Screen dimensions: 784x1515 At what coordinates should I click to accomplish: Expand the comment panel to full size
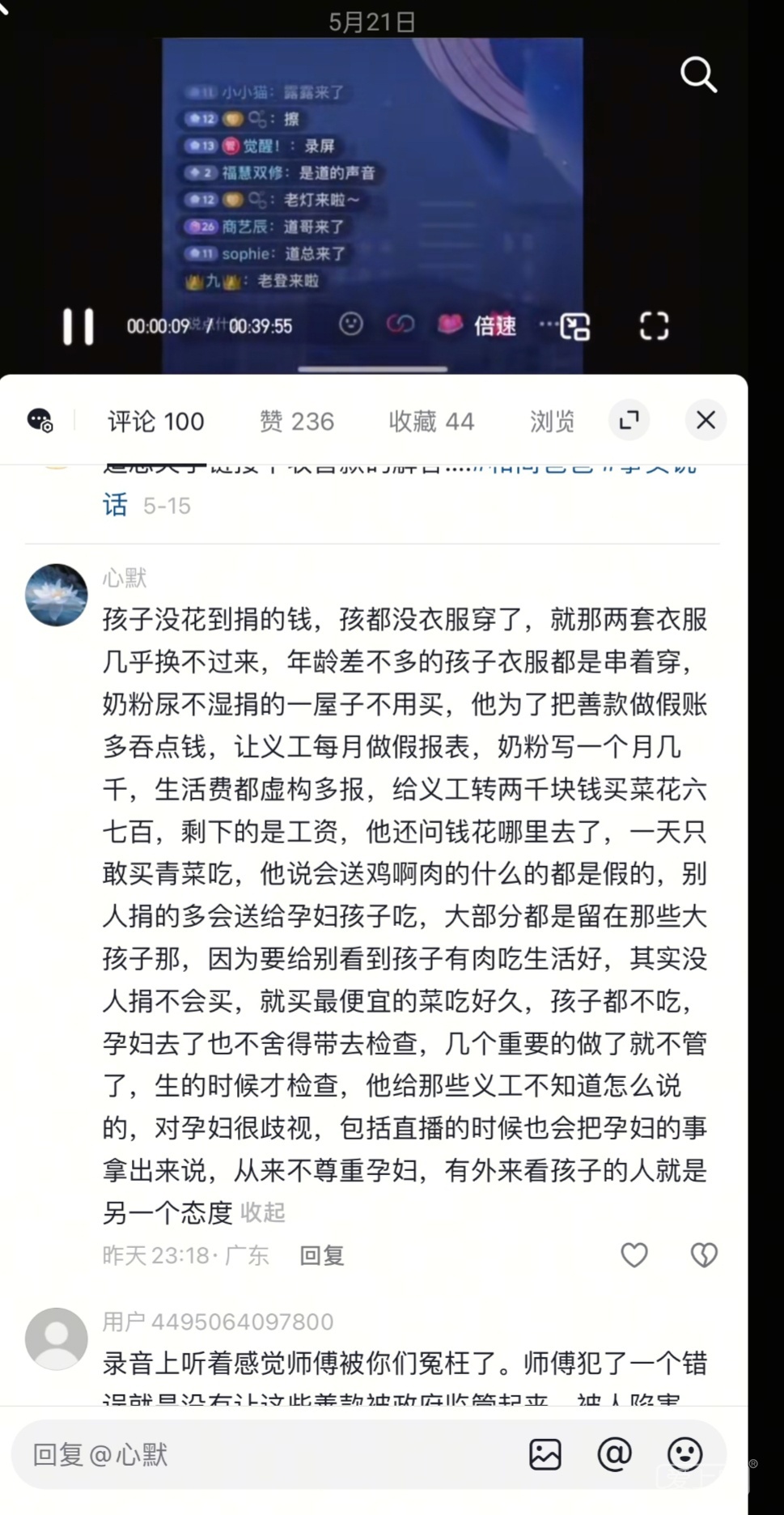coord(629,420)
